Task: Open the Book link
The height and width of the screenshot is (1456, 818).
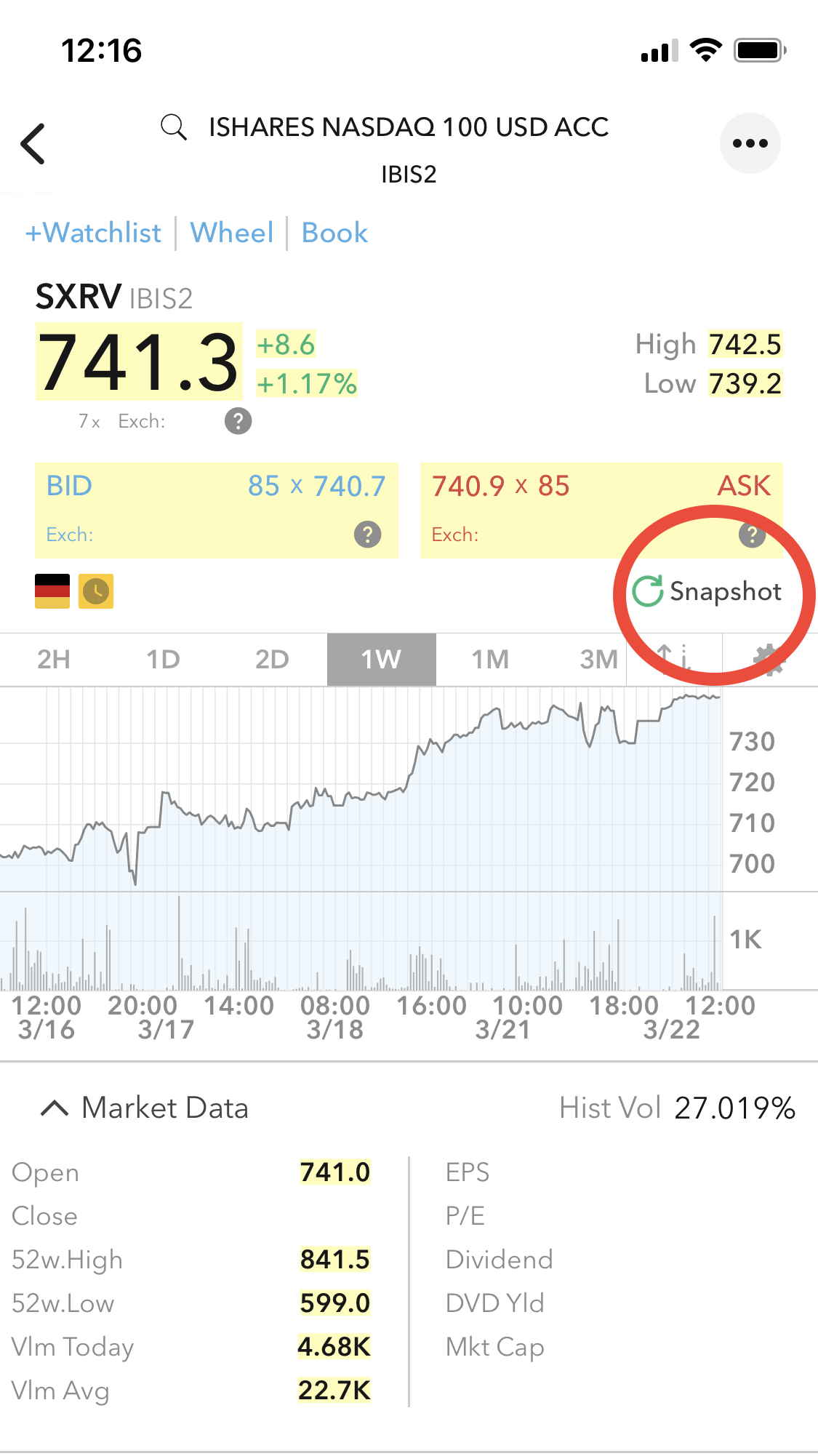Action: pyautogui.click(x=334, y=233)
